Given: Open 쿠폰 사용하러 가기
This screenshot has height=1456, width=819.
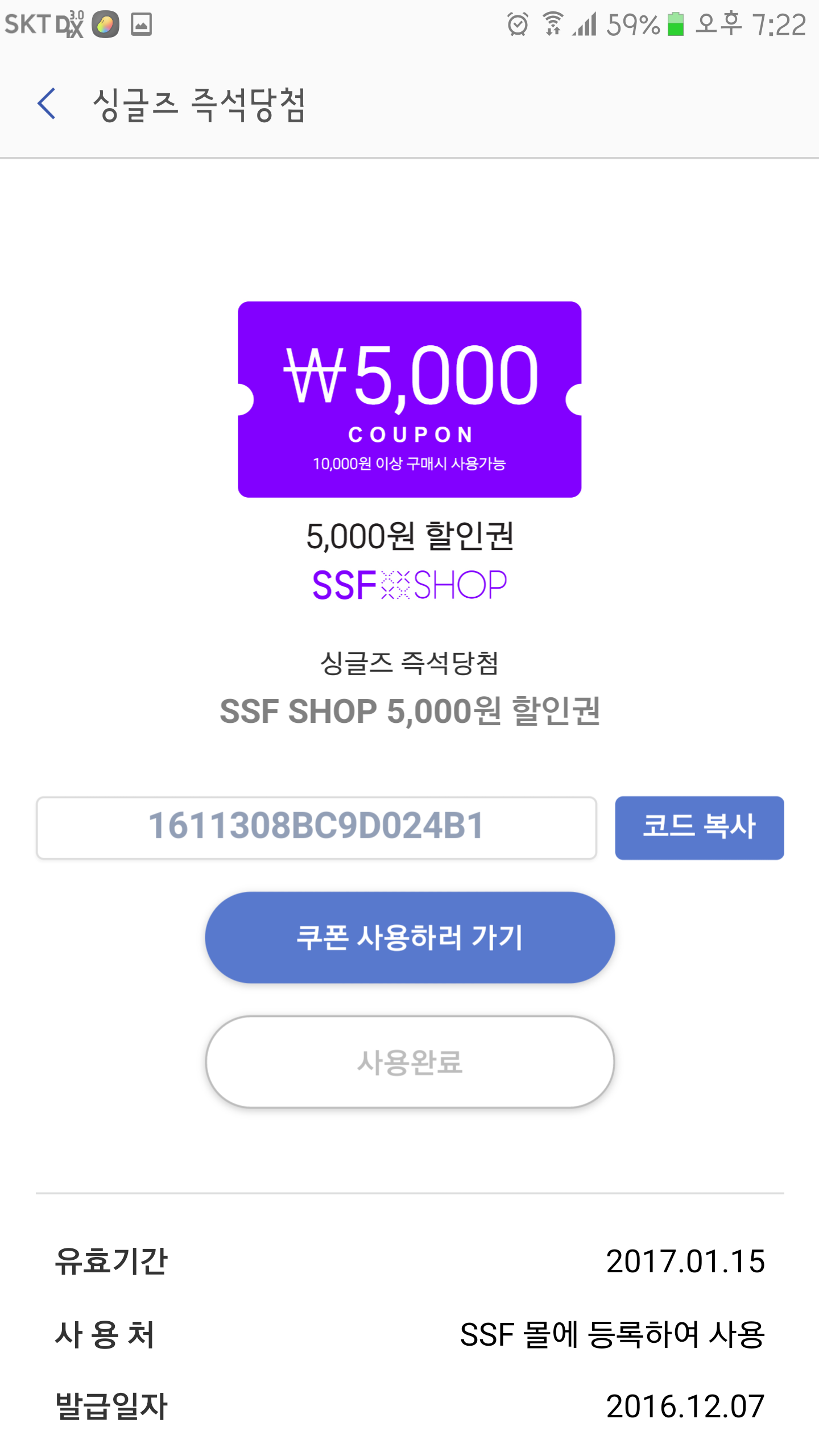Looking at the screenshot, I should (x=409, y=937).
